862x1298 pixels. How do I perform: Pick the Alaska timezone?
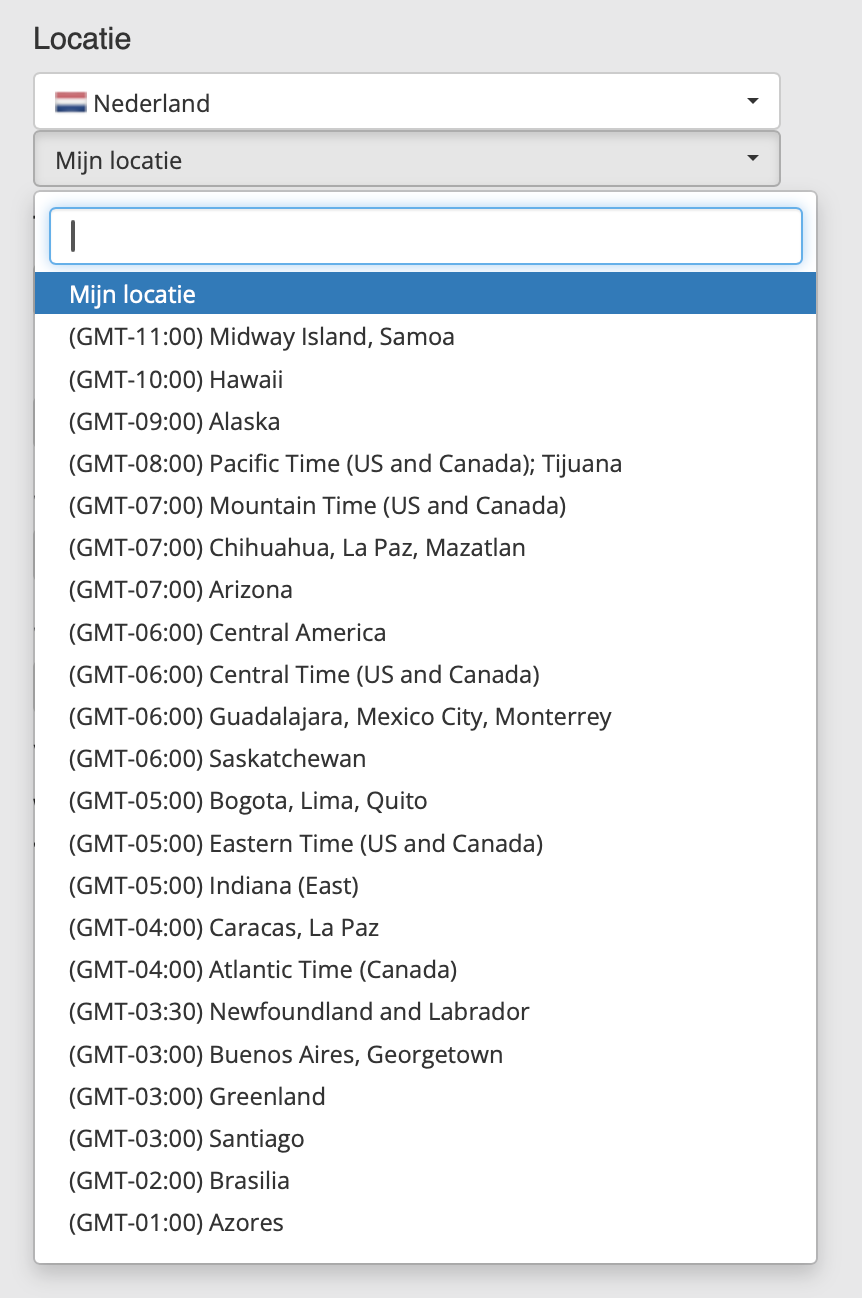pos(175,422)
